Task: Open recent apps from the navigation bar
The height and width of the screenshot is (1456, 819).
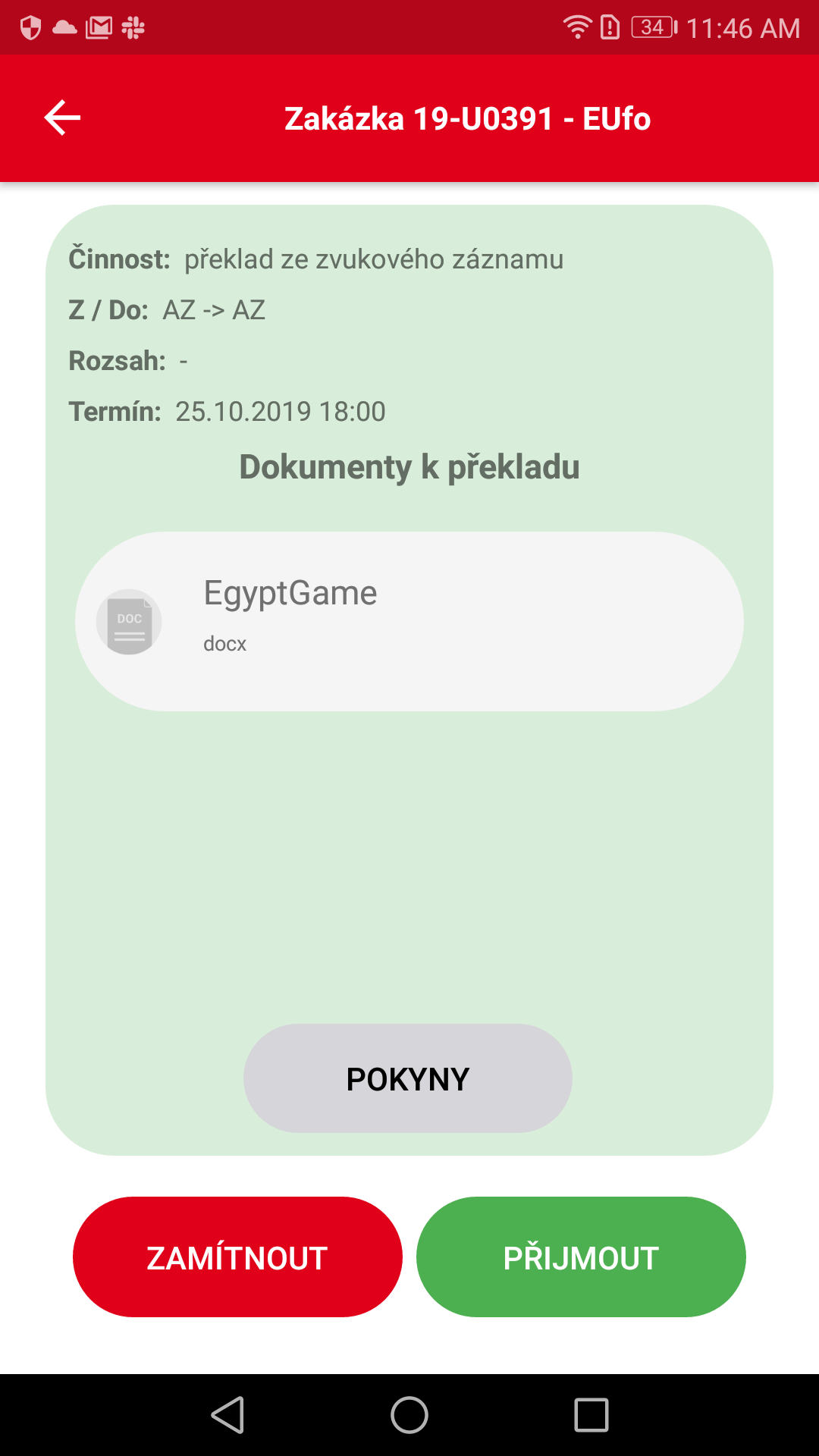Action: 591,1415
